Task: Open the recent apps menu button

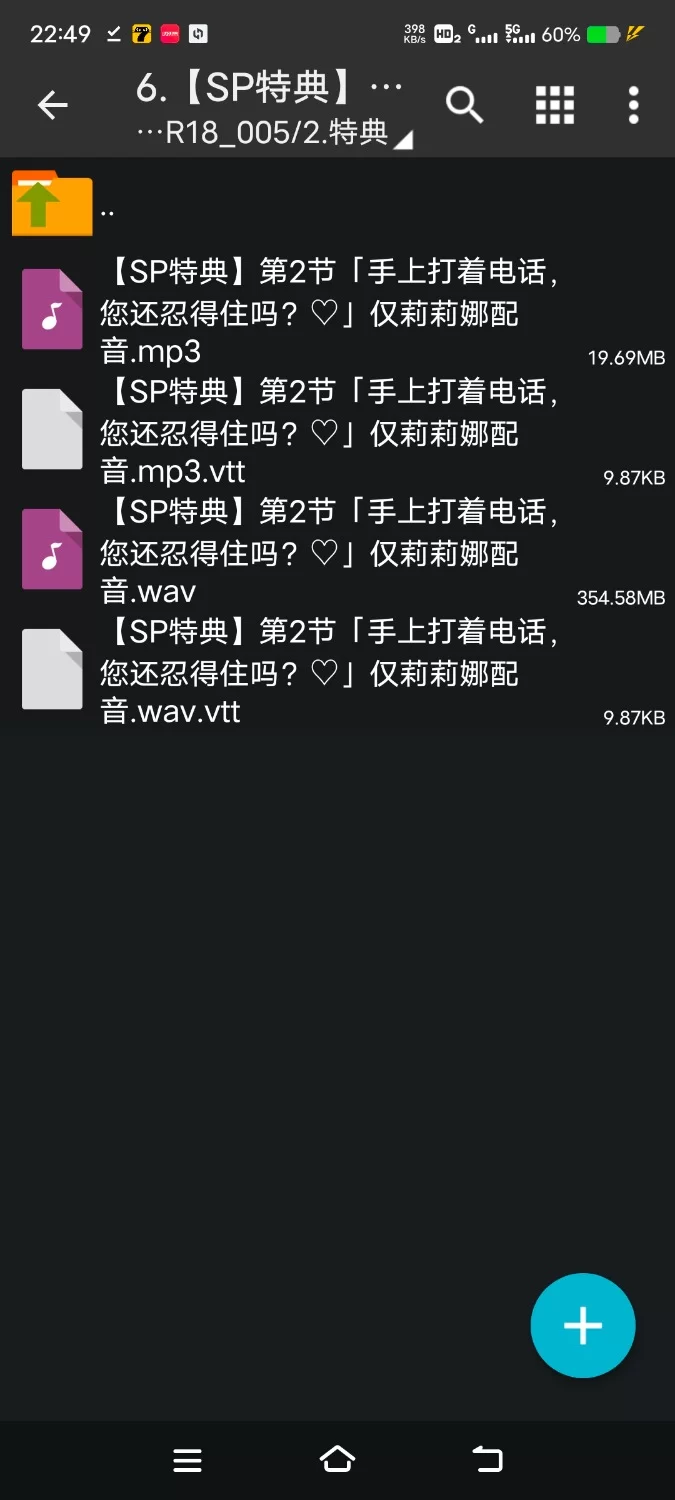Action: [187, 1460]
